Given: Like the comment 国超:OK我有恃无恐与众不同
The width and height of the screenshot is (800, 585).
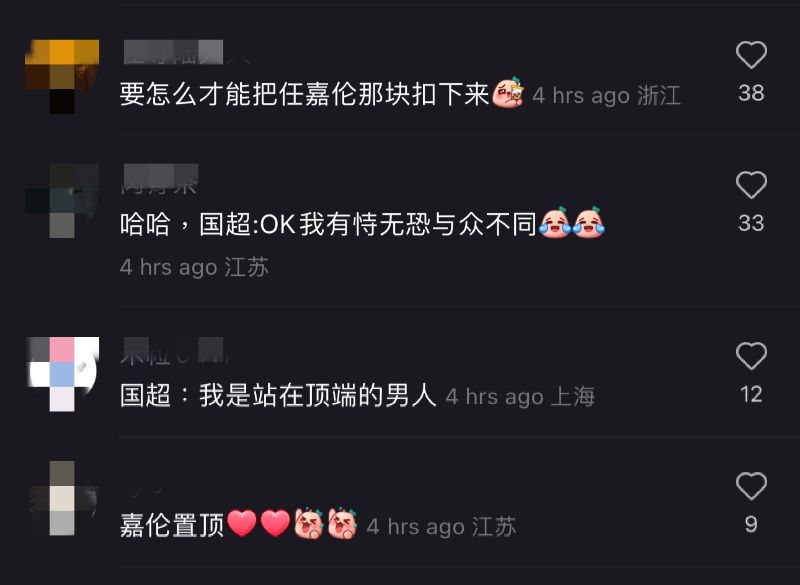Looking at the screenshot, I should tap(751, 185).
